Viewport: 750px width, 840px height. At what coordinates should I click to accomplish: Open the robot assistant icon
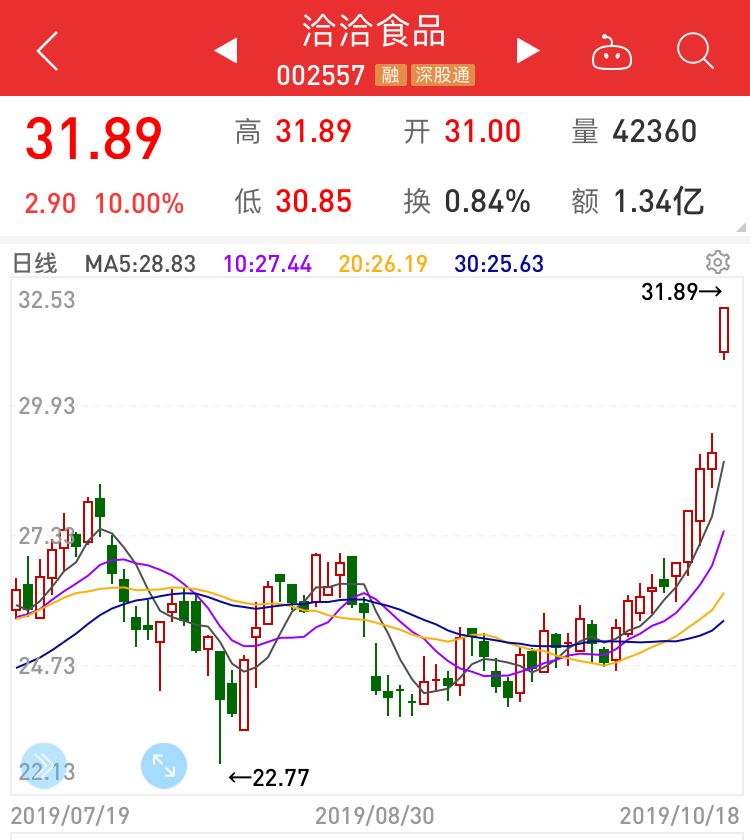coord(611,51)
